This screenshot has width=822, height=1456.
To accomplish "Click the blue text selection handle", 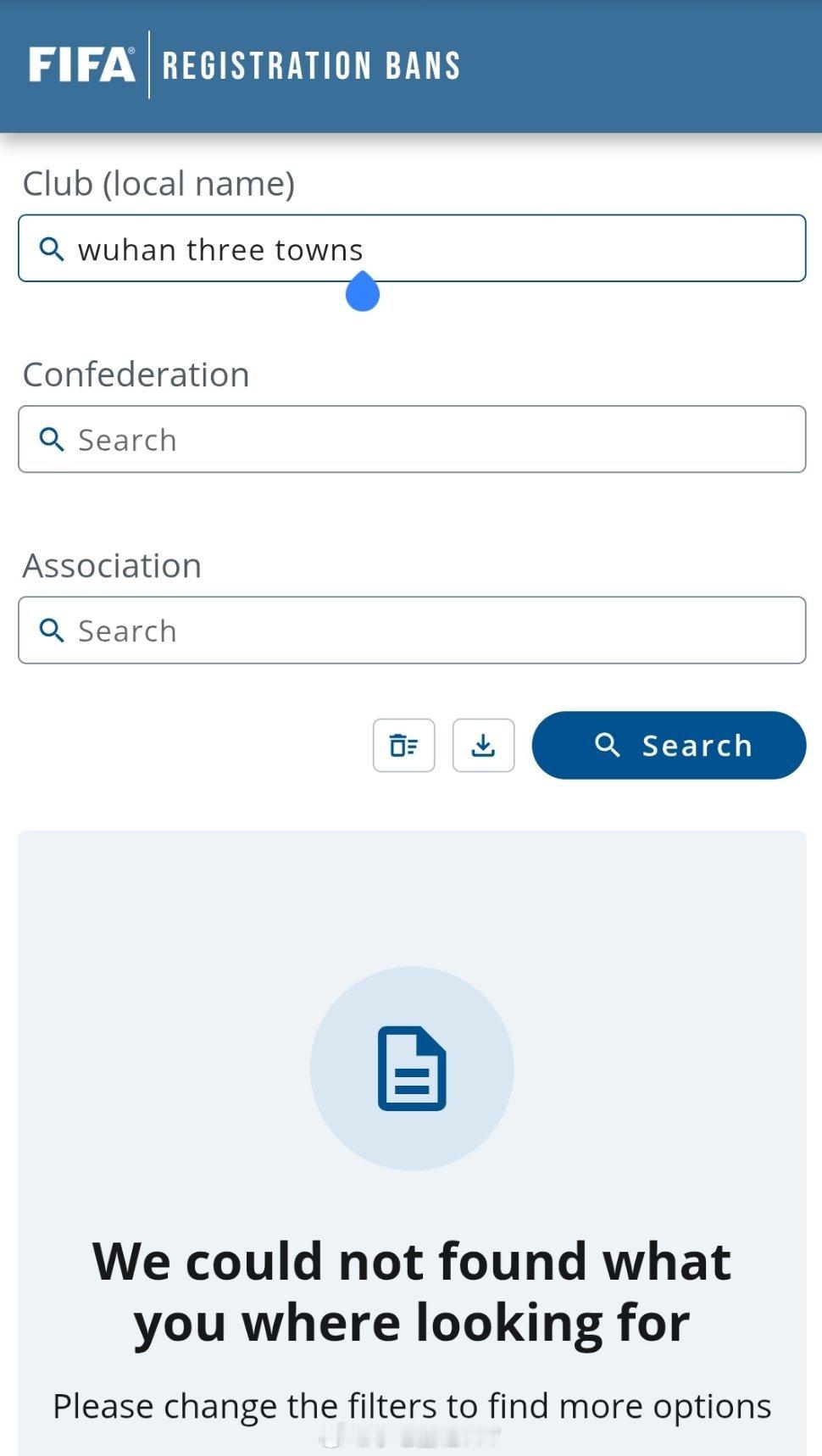I will point(362,292).
